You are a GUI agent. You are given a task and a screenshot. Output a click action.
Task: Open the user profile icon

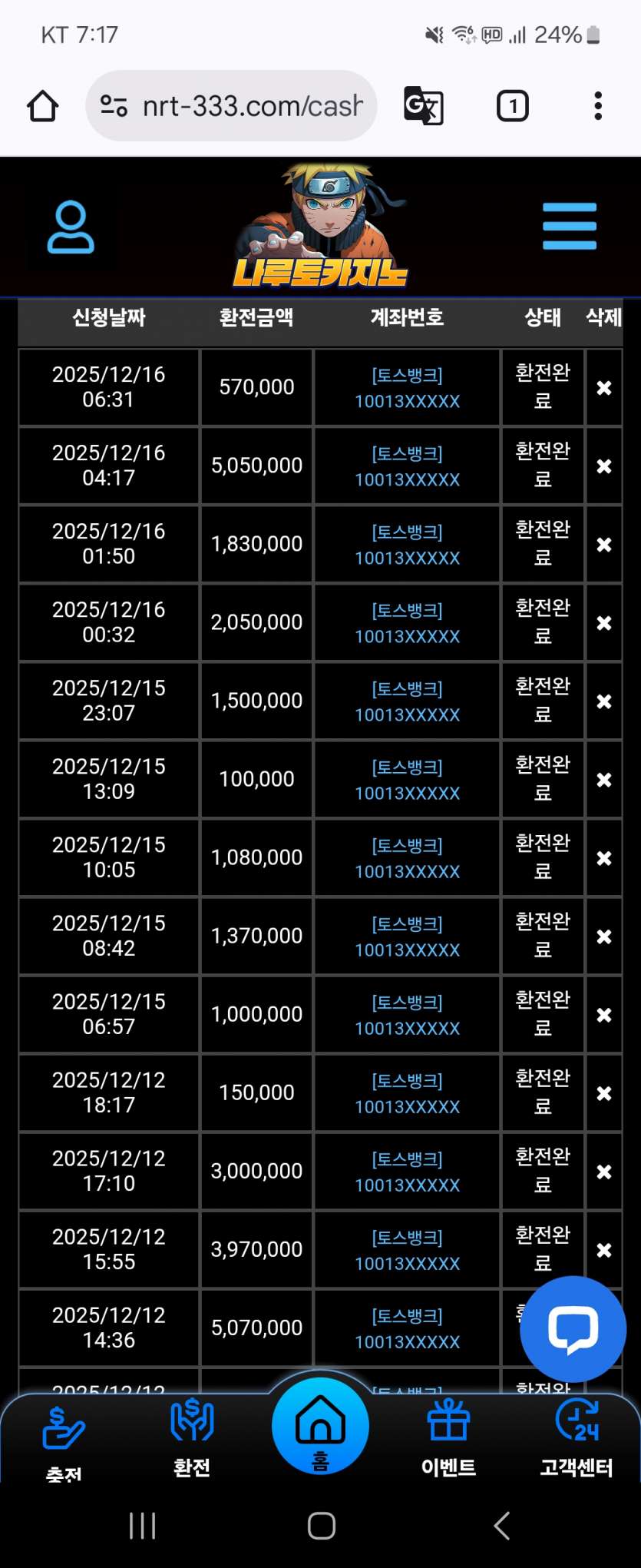71,227
